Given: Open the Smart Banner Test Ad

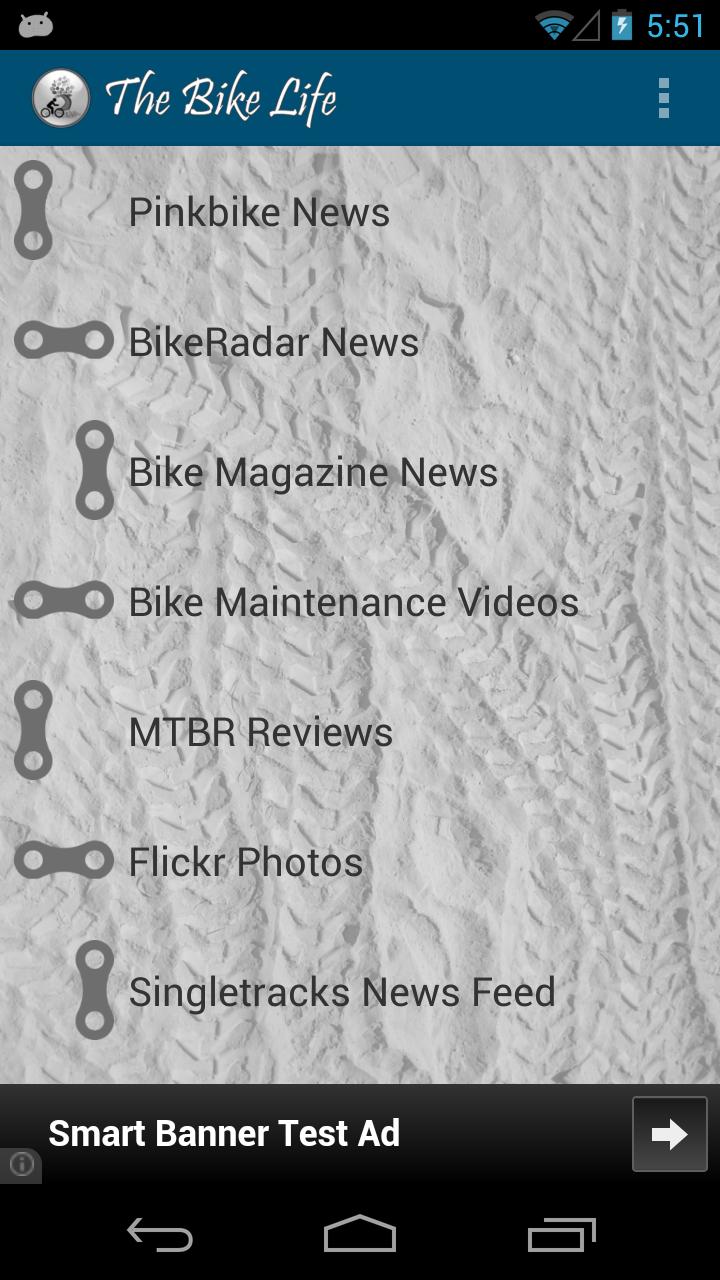Looking at the screenshot, I should coord(300,1133).
